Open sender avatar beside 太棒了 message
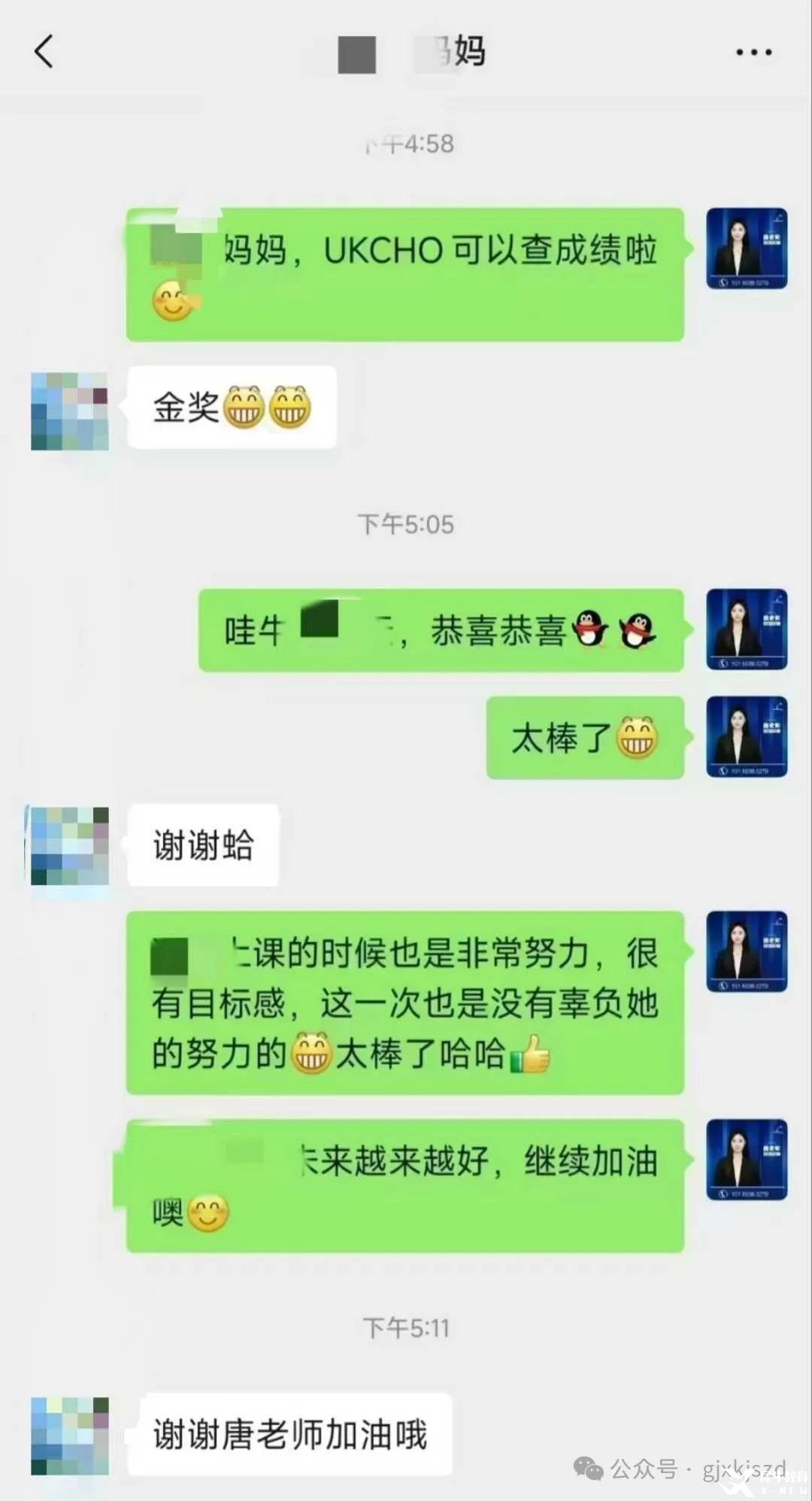The width and height of the screenshot is (812, 1501). coord(747,737)
